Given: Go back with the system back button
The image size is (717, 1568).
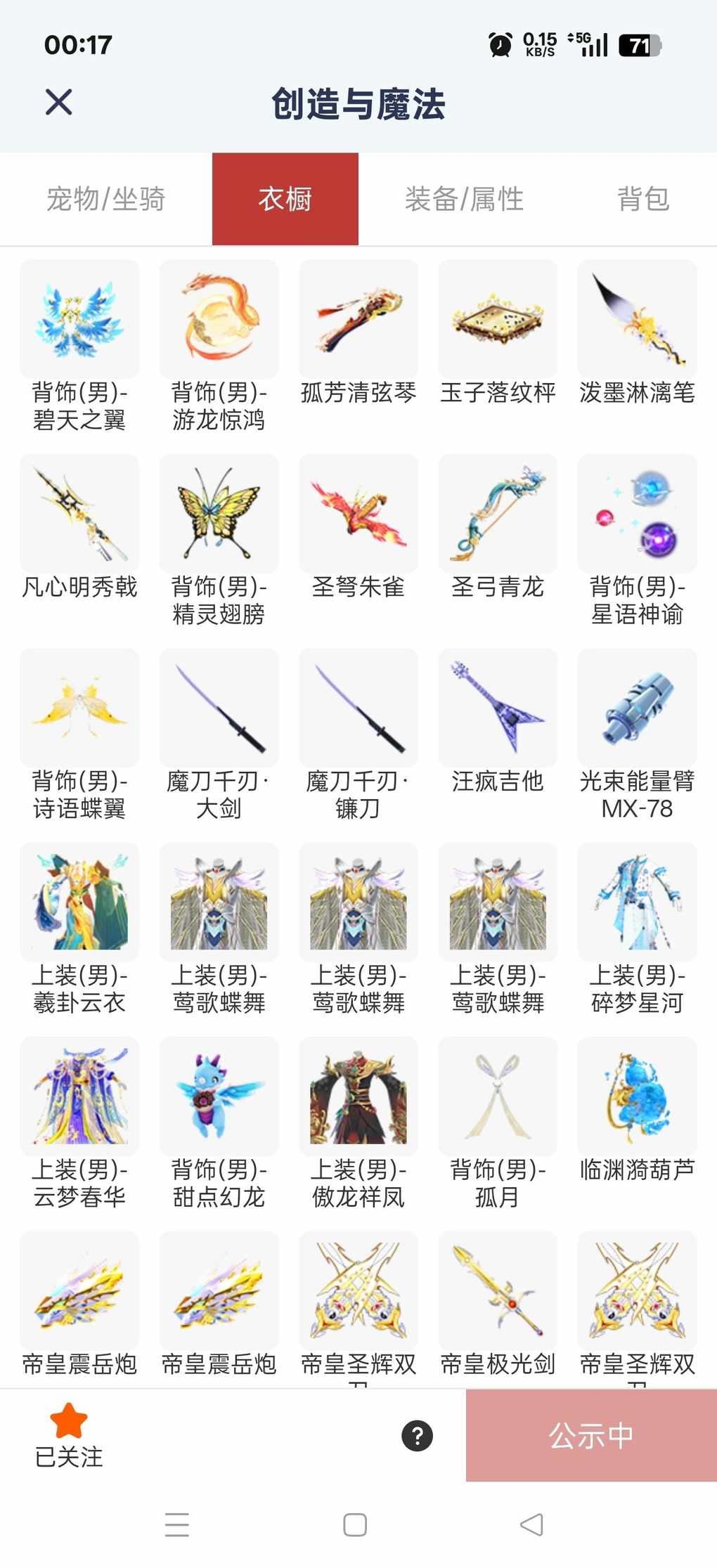Looking at the screenshot, I should 531,1524.
